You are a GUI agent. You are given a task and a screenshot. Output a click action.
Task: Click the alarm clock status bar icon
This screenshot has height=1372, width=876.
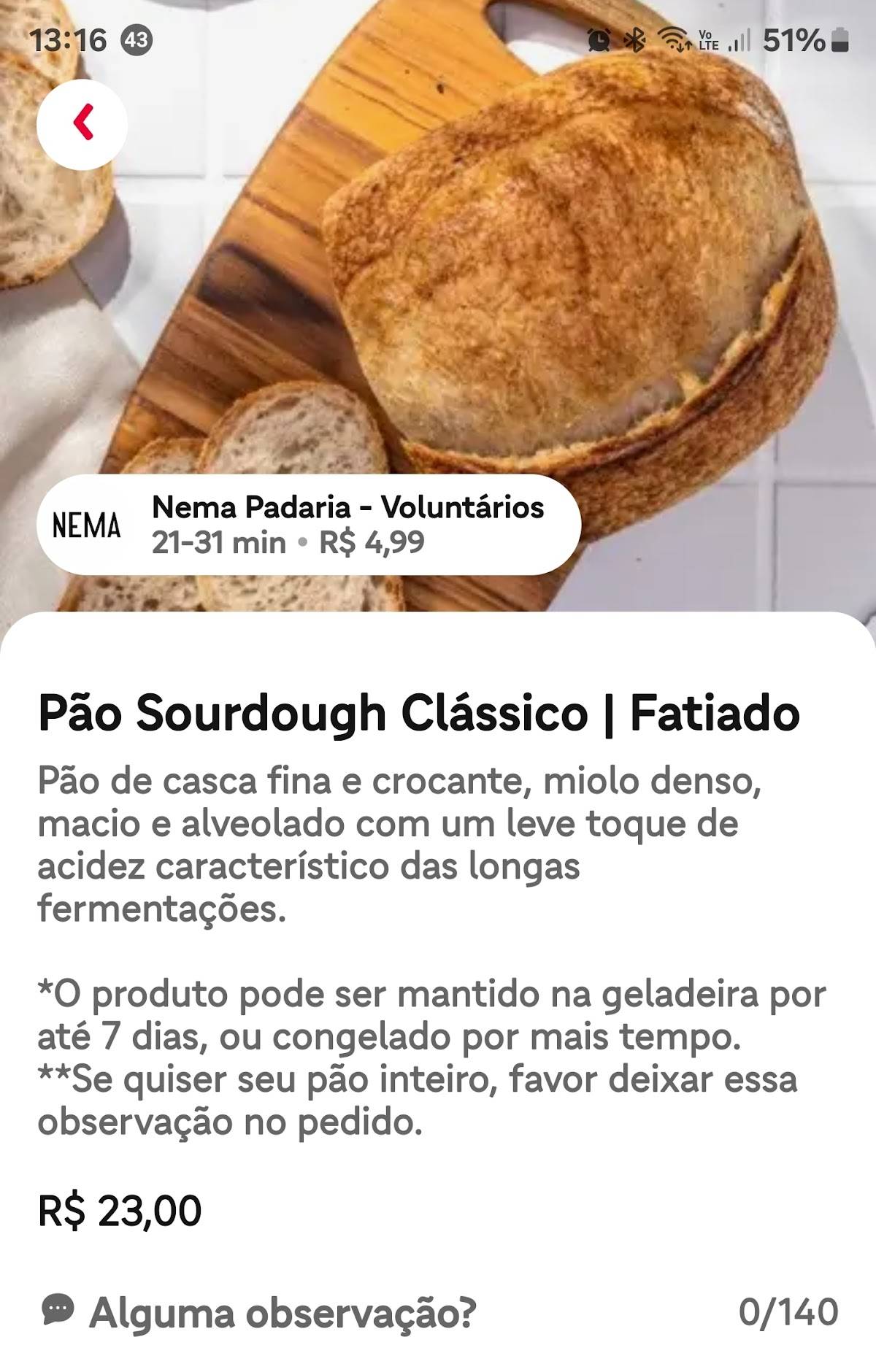coord(598,42)
